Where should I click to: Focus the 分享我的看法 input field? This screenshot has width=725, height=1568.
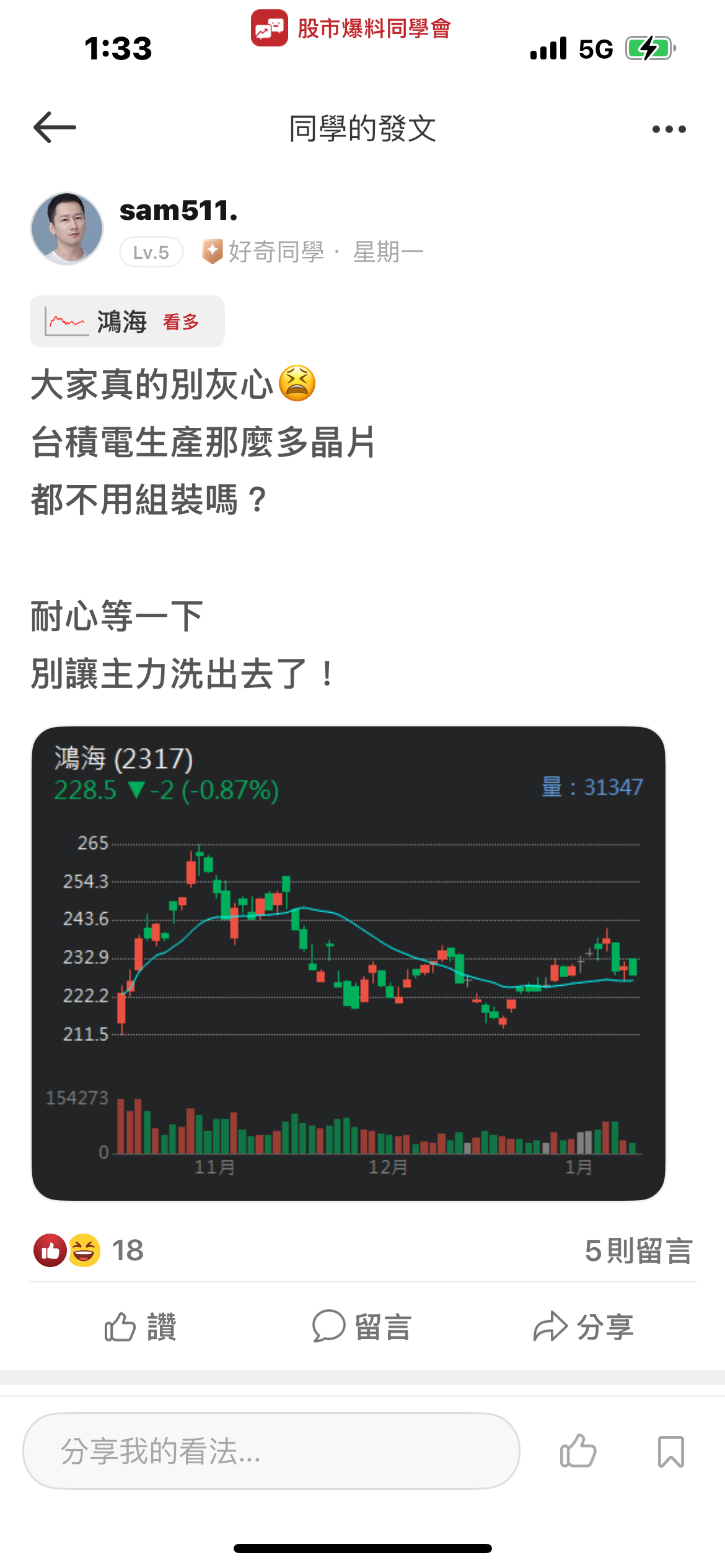(271, 1451)
